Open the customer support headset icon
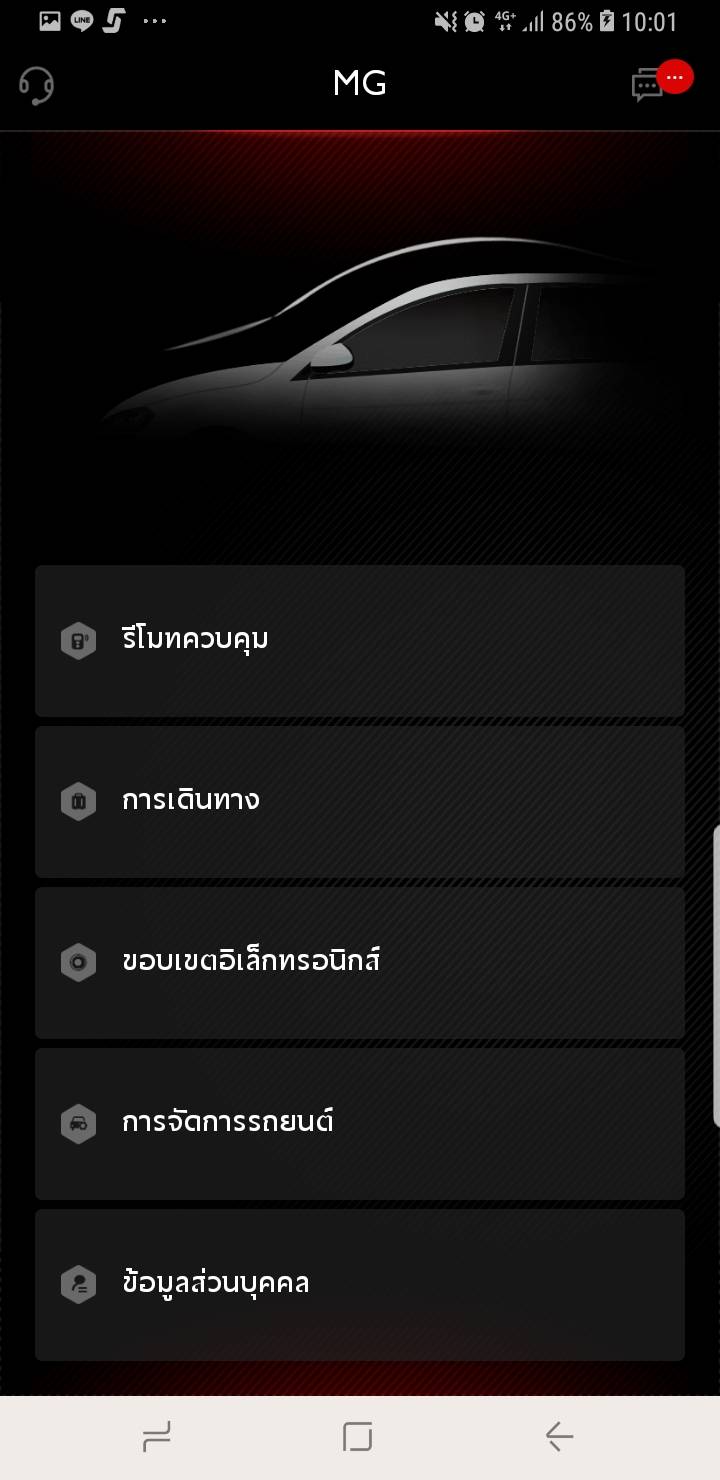Image resolution: width=720 pixels, height=1480 pixels. pos(37,85)
